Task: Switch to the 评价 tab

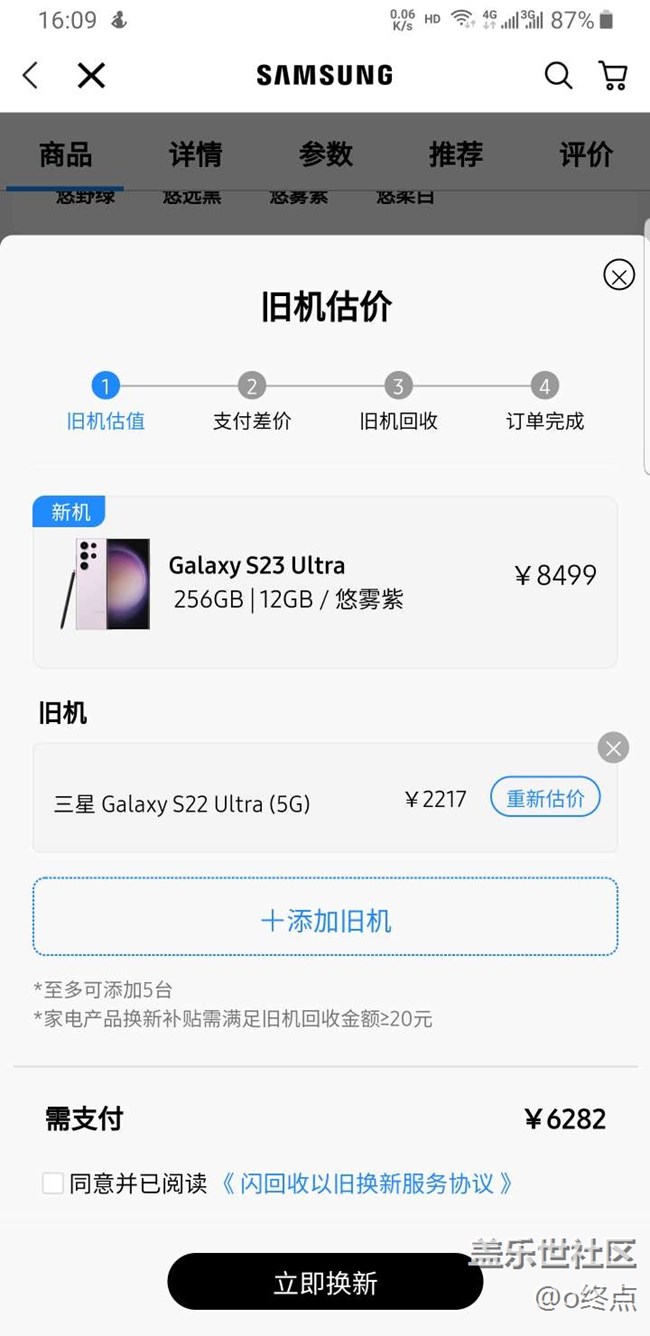Action: click(x=585, y=155)
